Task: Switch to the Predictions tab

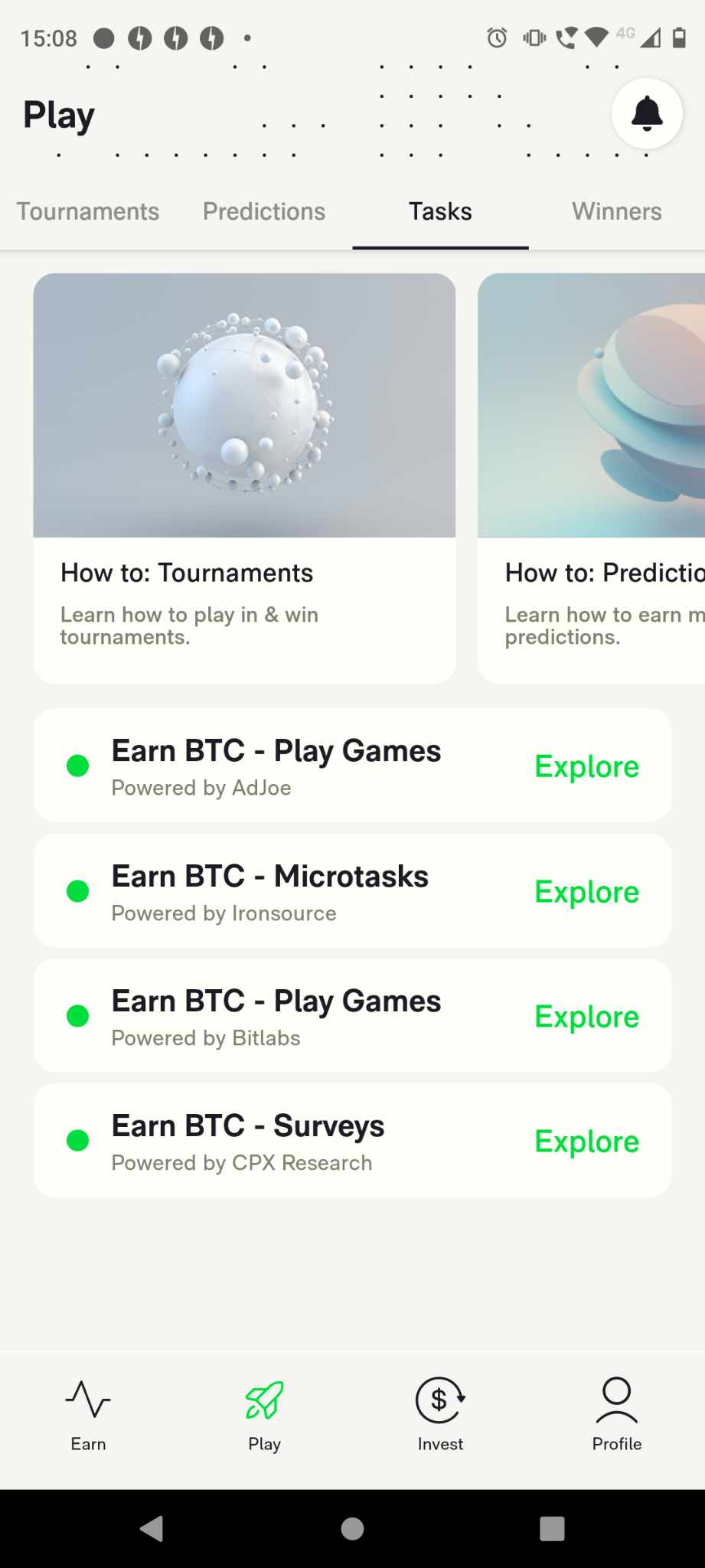Action: (x=264, y=211)
